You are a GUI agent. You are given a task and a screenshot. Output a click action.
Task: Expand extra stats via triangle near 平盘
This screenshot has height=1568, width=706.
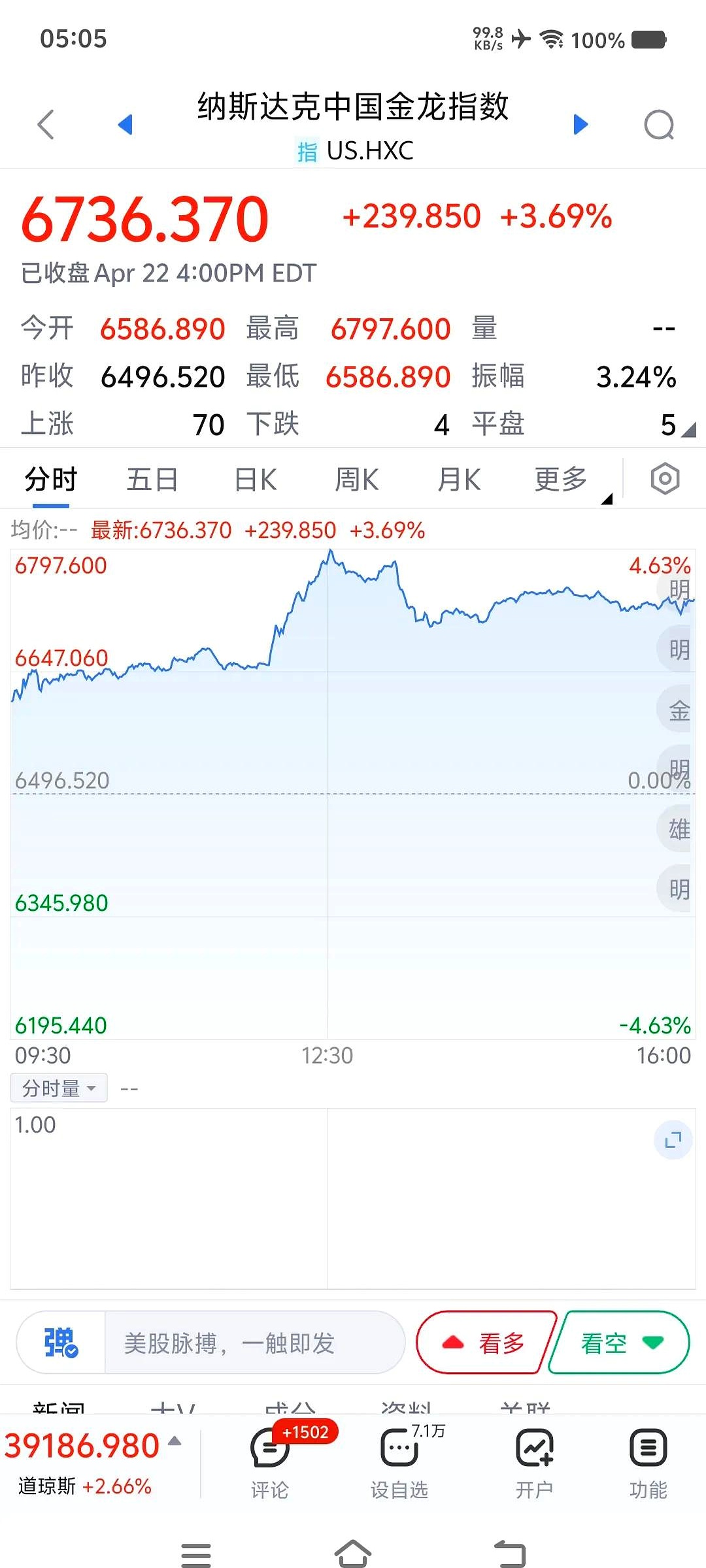point(690,431)
